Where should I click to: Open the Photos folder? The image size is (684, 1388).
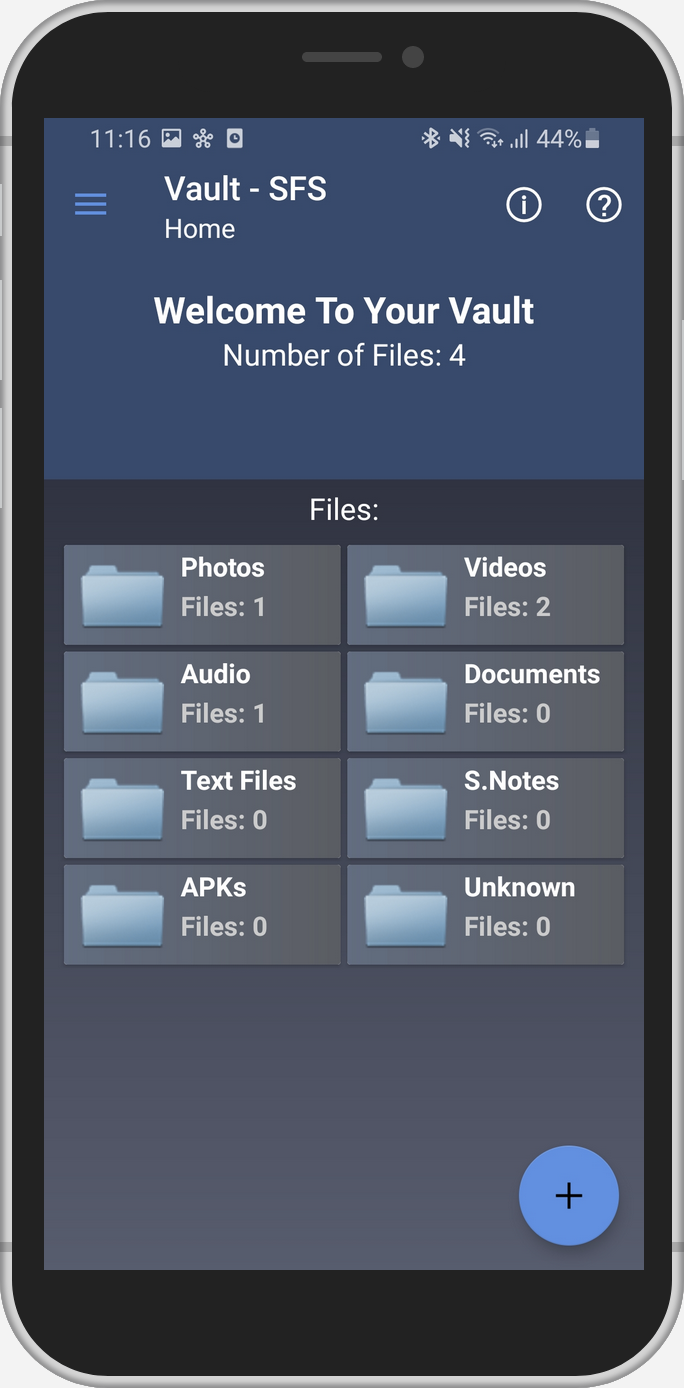(202, 595)
